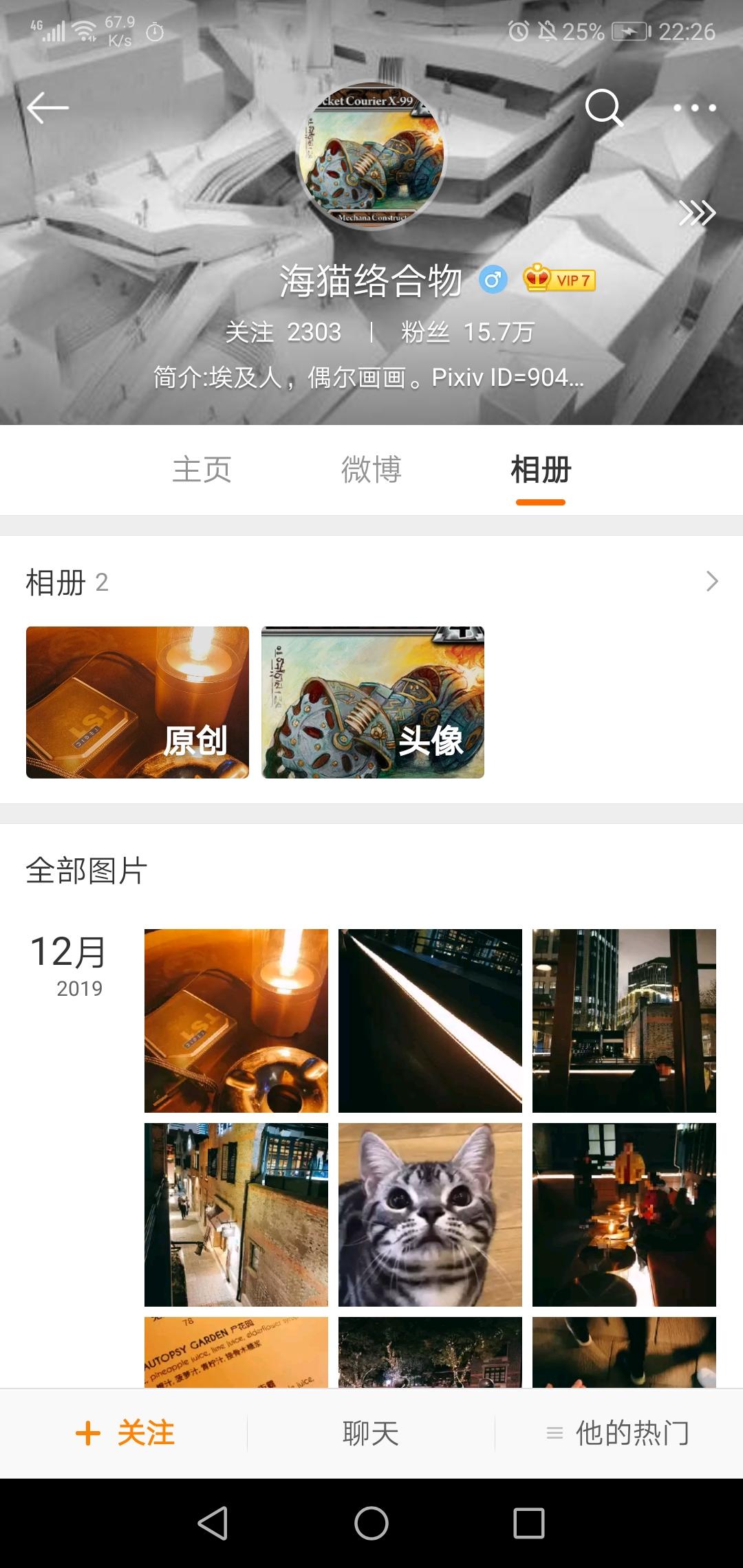View the 关注 2303 following list

coord(283,332)
